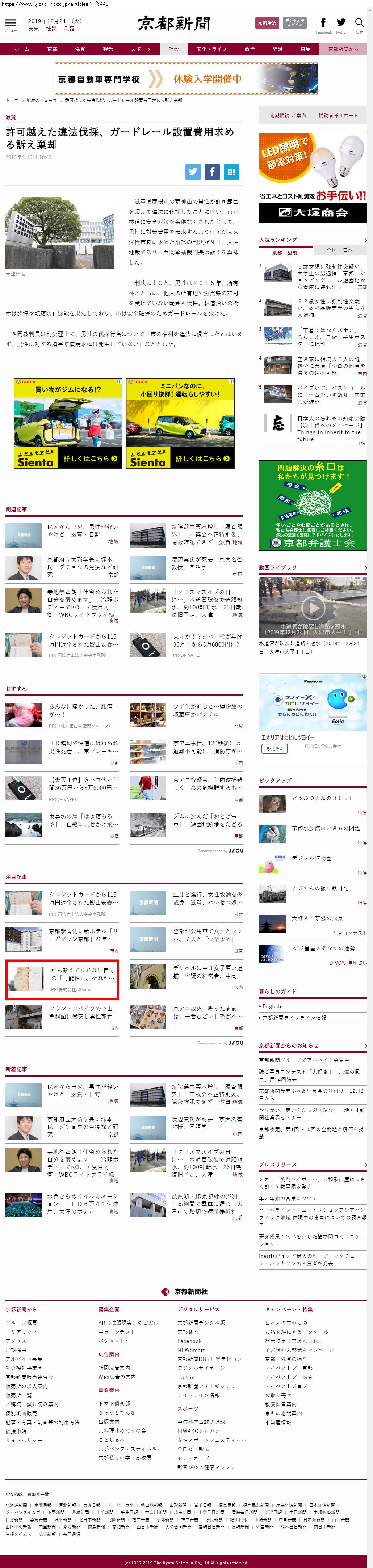Play the 水道管破裂 road flooding video

tap(313, 607)
